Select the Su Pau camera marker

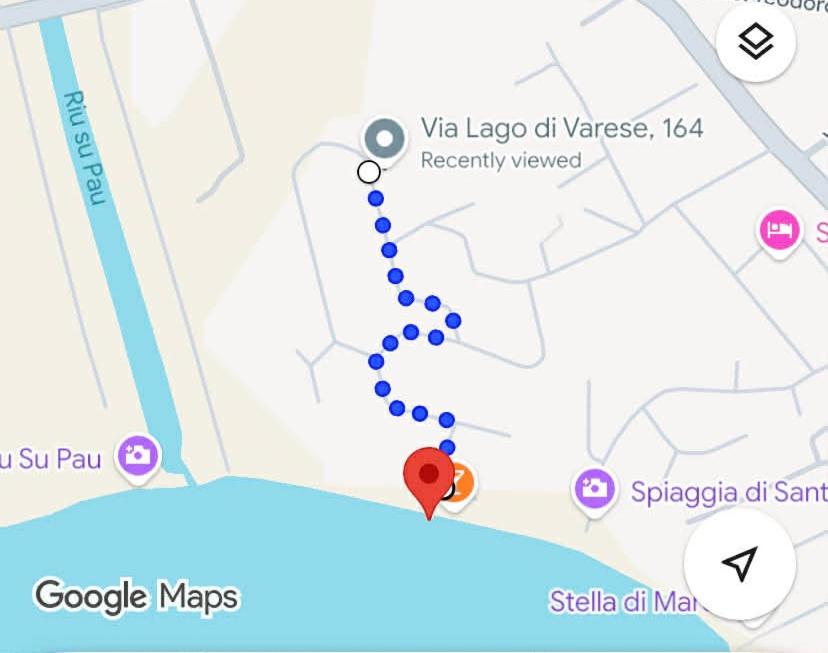point(138,456)
